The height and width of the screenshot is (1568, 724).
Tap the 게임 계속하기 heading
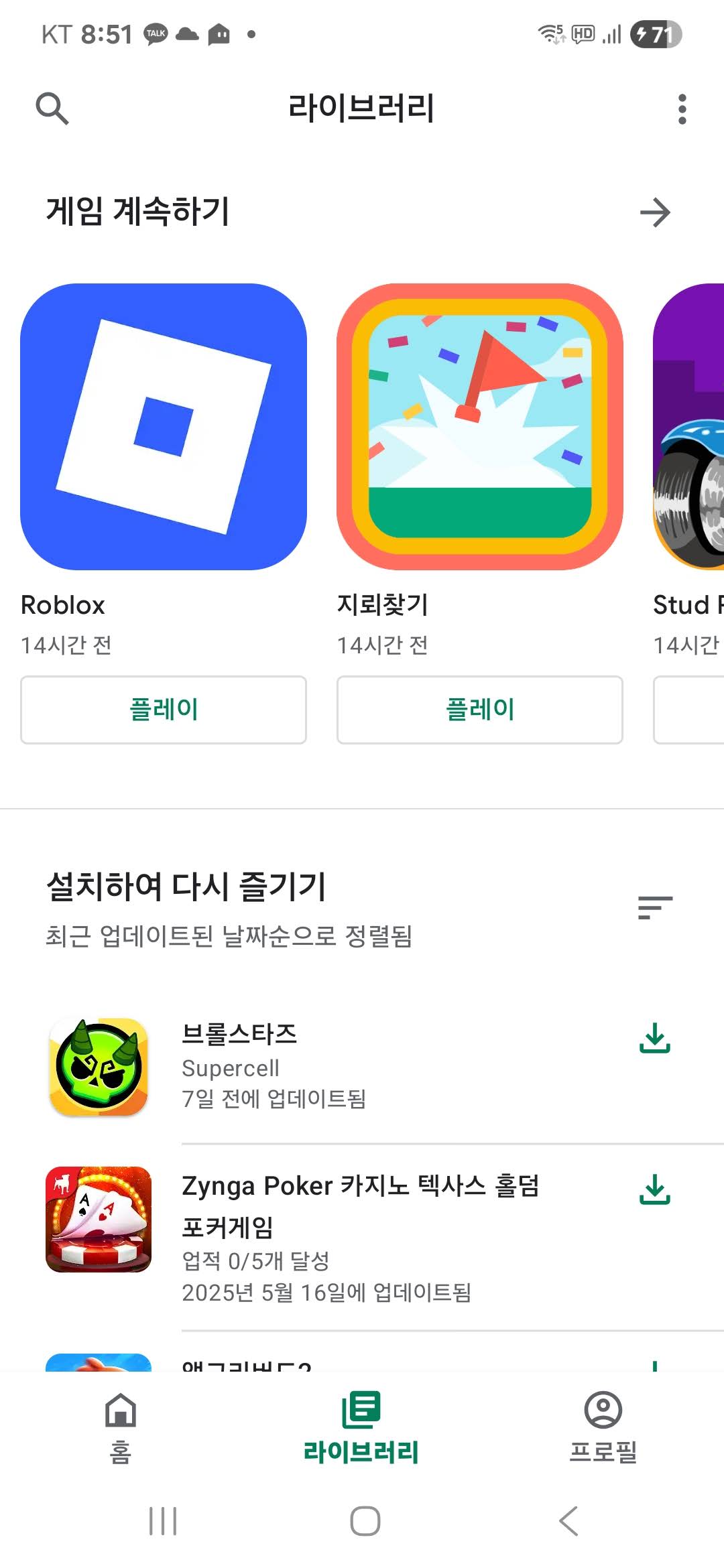[x=137, y=211]
